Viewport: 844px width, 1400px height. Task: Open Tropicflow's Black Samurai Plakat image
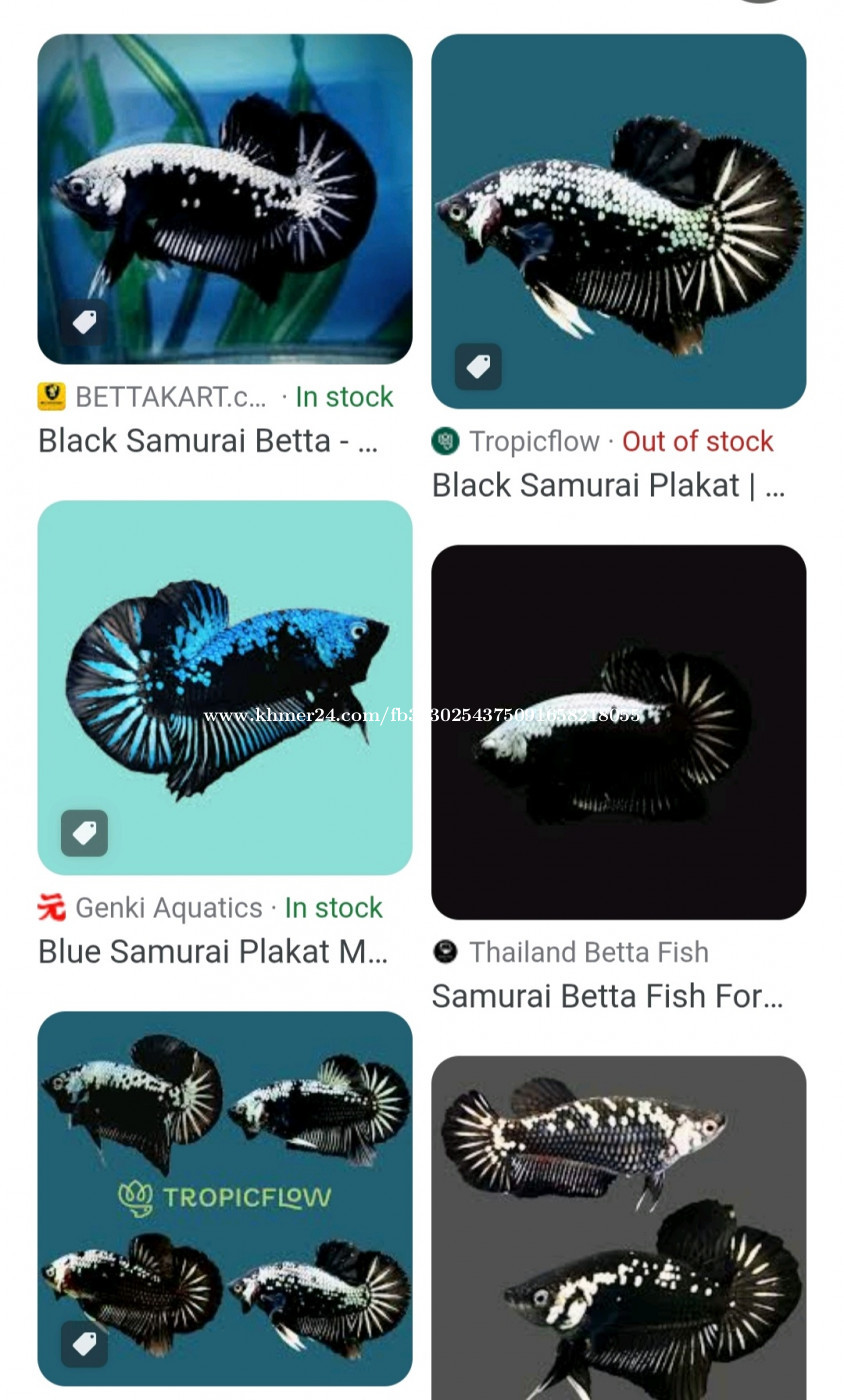[x=619, y=221]
